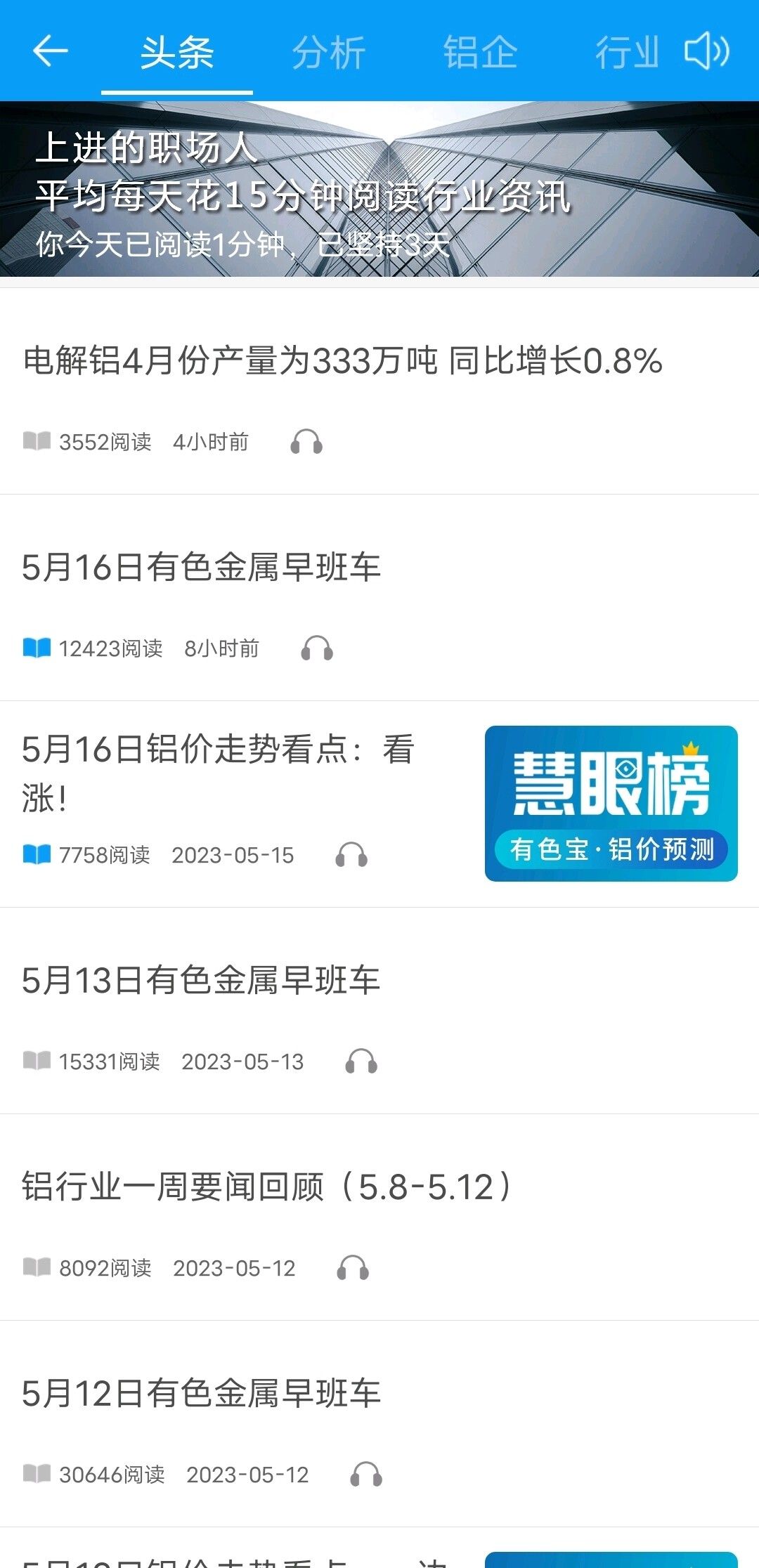
Task: Play audio for 5月12日有色金属早班车
Action: (x=366, y=1475)
